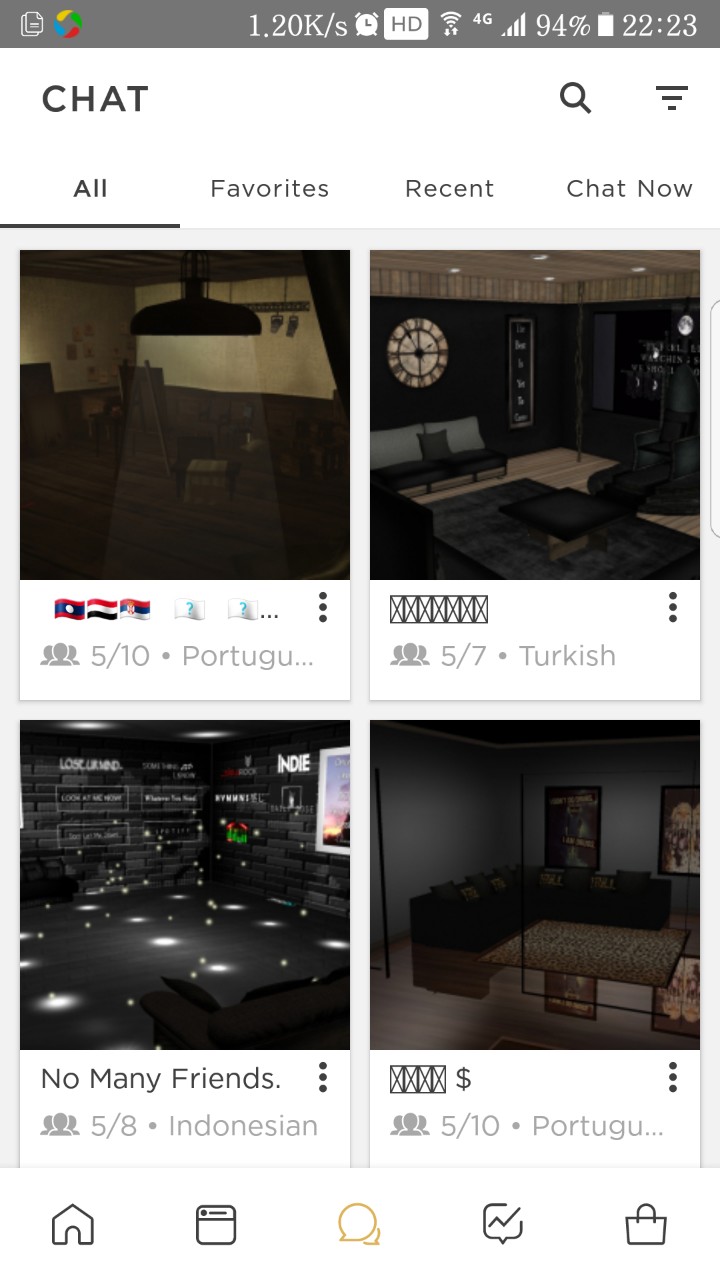720x1280 pixels.
Task: Select the Chat Now tab
Action: tap(629, 189)
